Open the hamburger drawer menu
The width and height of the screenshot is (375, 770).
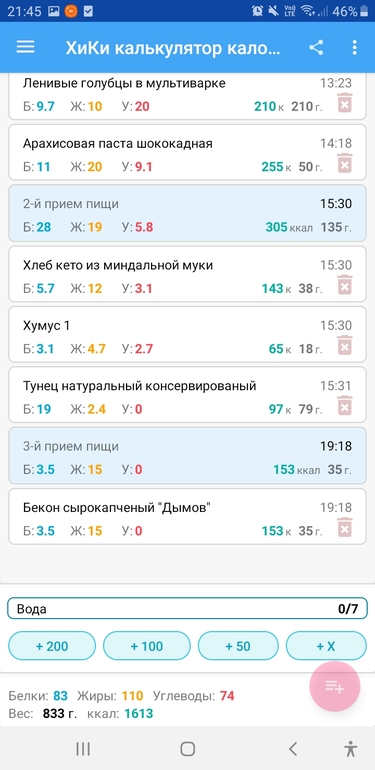(x=26, y=47)
